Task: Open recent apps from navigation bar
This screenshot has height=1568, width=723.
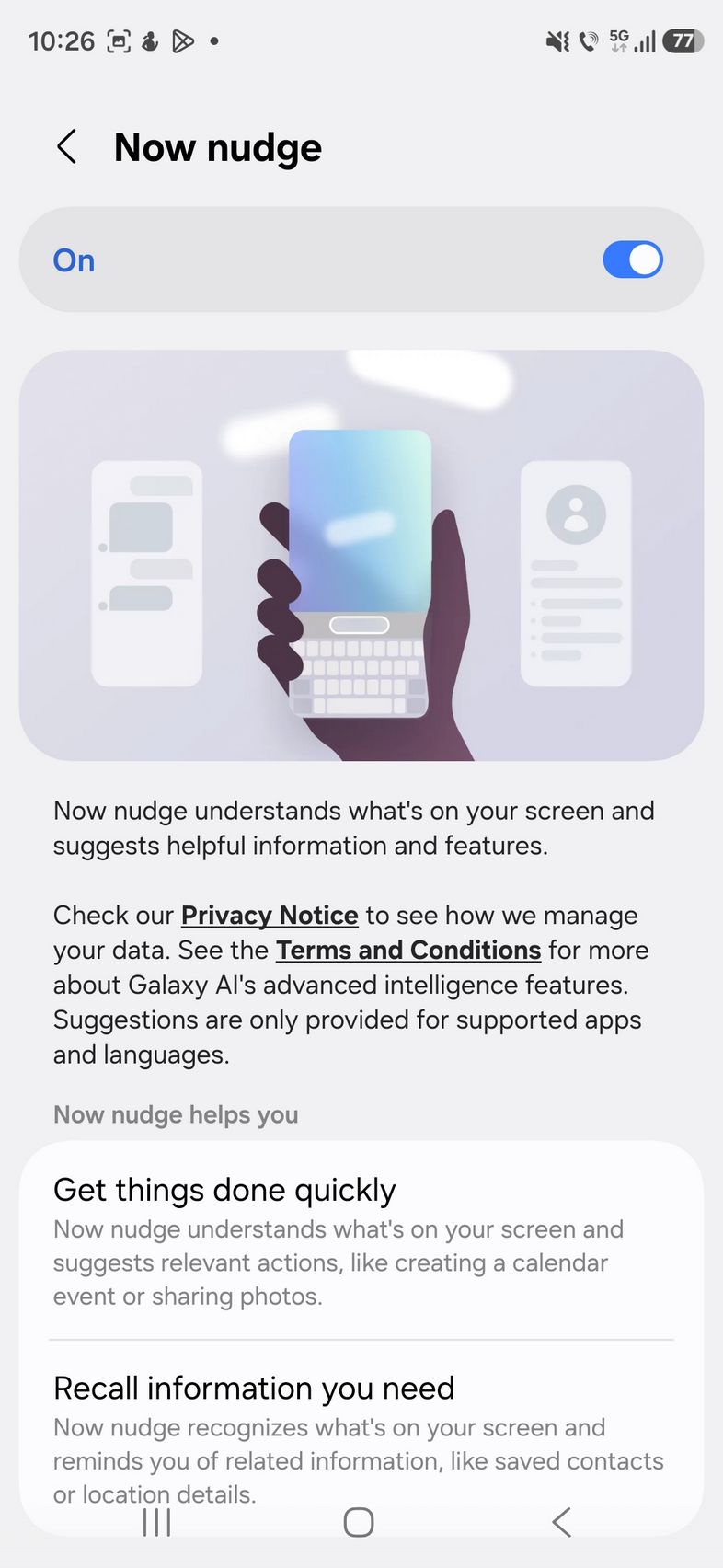Action: (157, 1522)
